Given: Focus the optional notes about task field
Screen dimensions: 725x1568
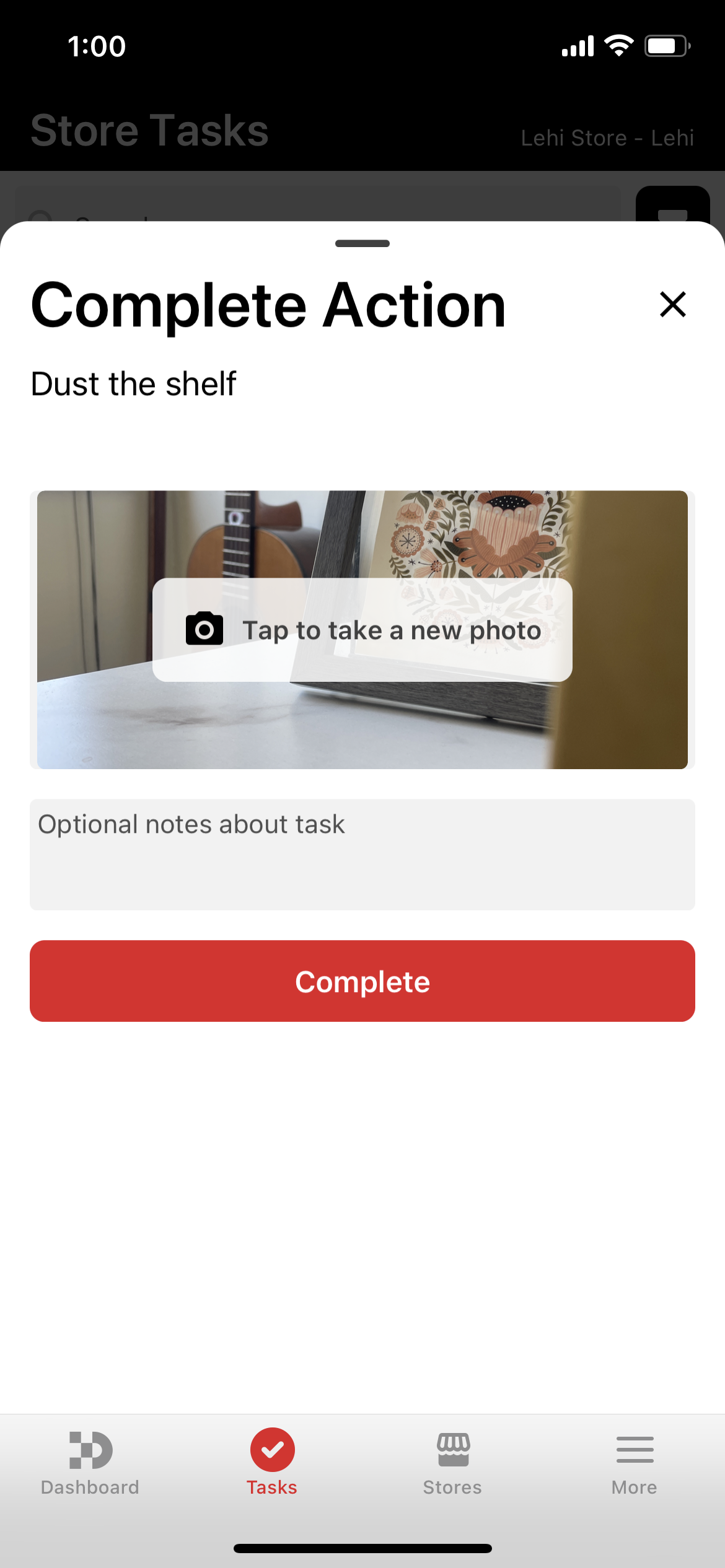Looking at the screenshot, I should pos(362,854).
